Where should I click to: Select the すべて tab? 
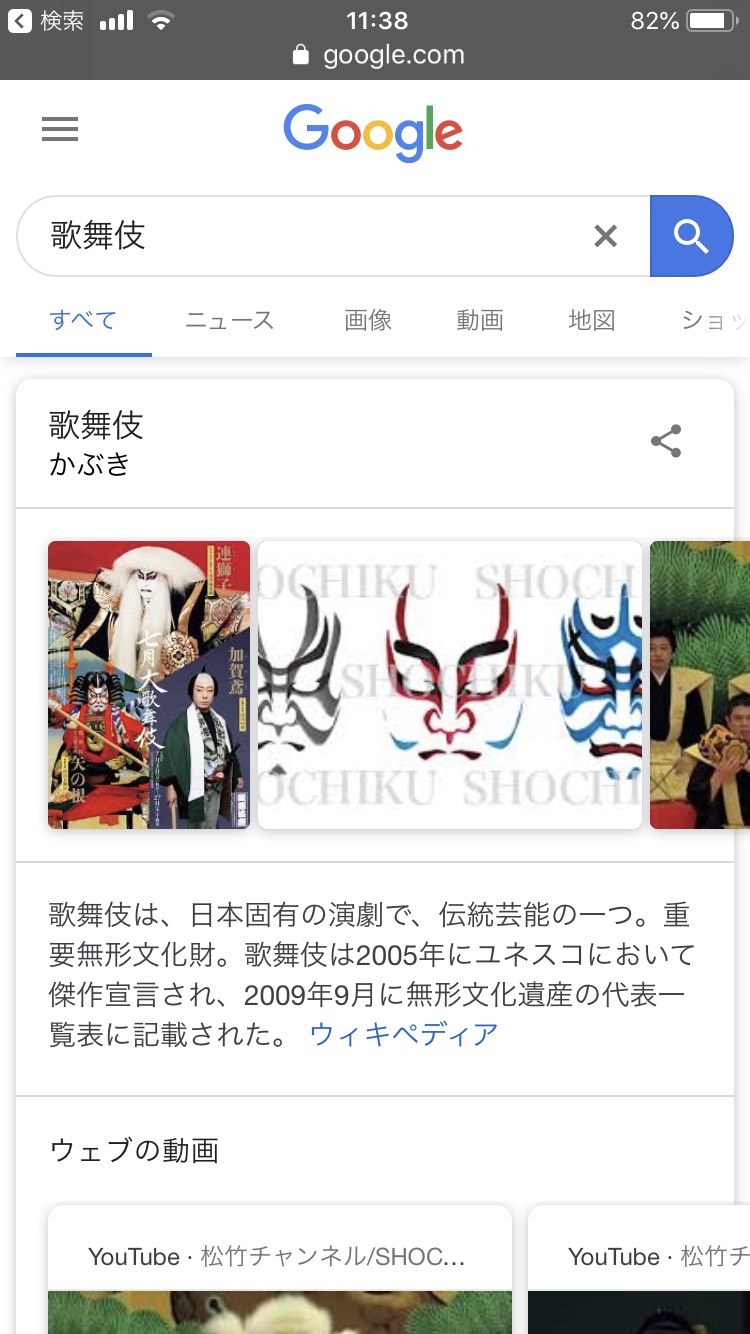[x=83, y=321]
